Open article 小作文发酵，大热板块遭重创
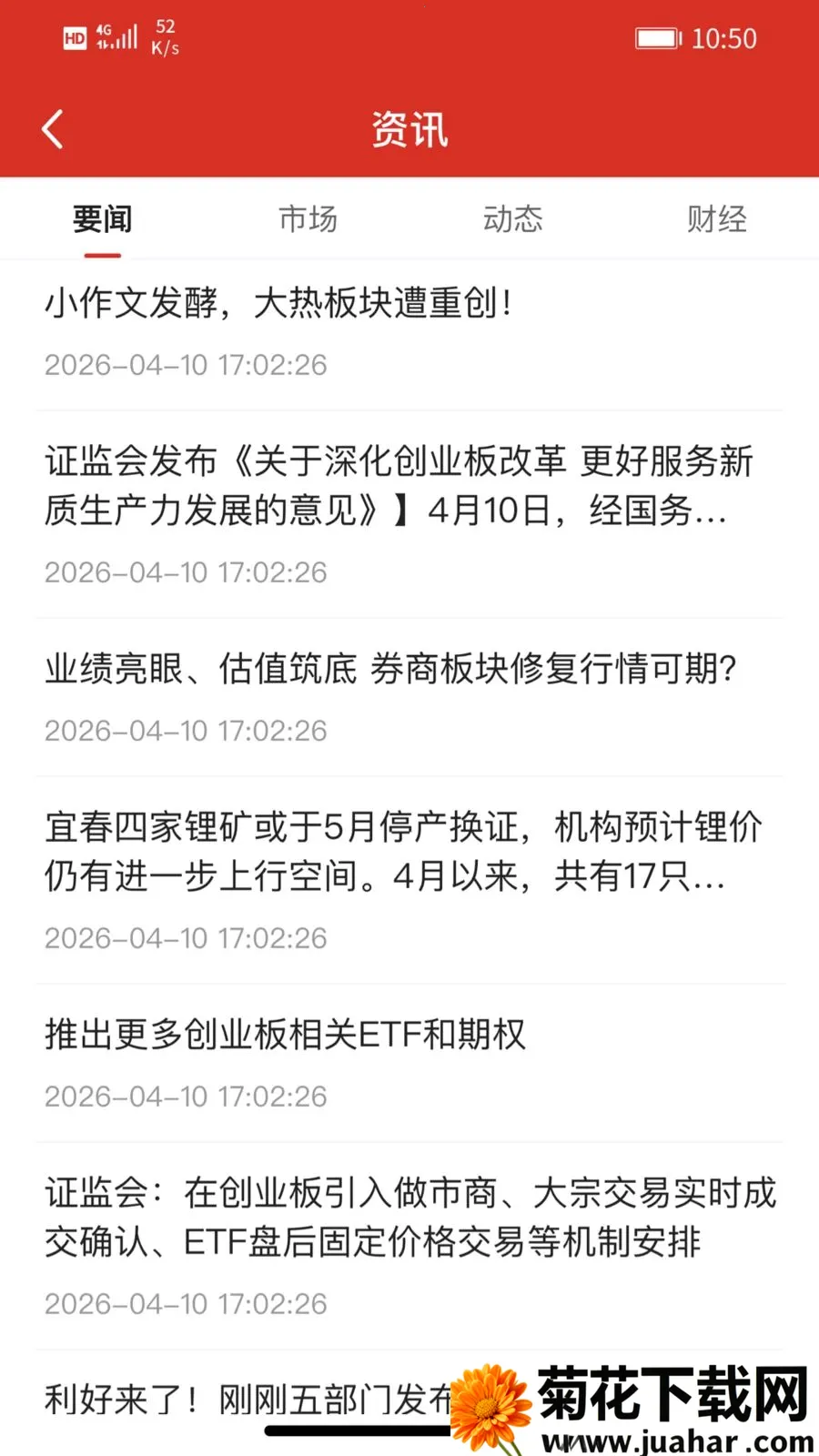Viewport: 819px width, 1456px height. coord(409,333)
